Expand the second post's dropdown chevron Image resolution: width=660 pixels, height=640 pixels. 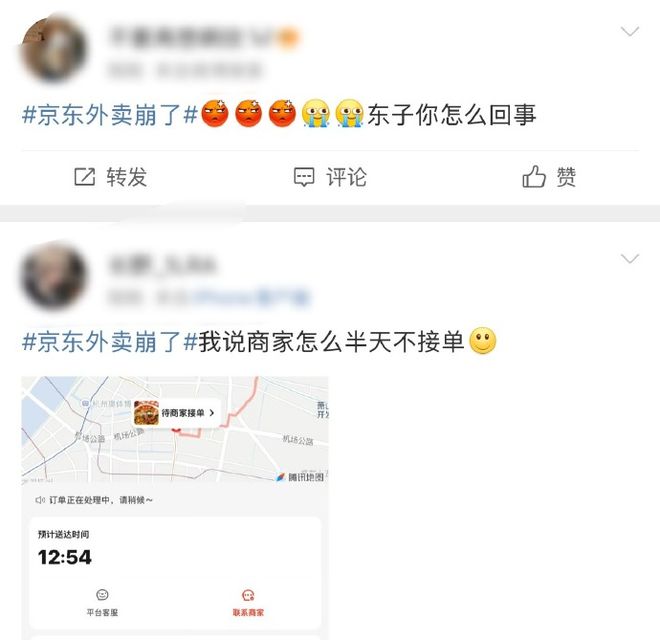(x=629, y=260)
